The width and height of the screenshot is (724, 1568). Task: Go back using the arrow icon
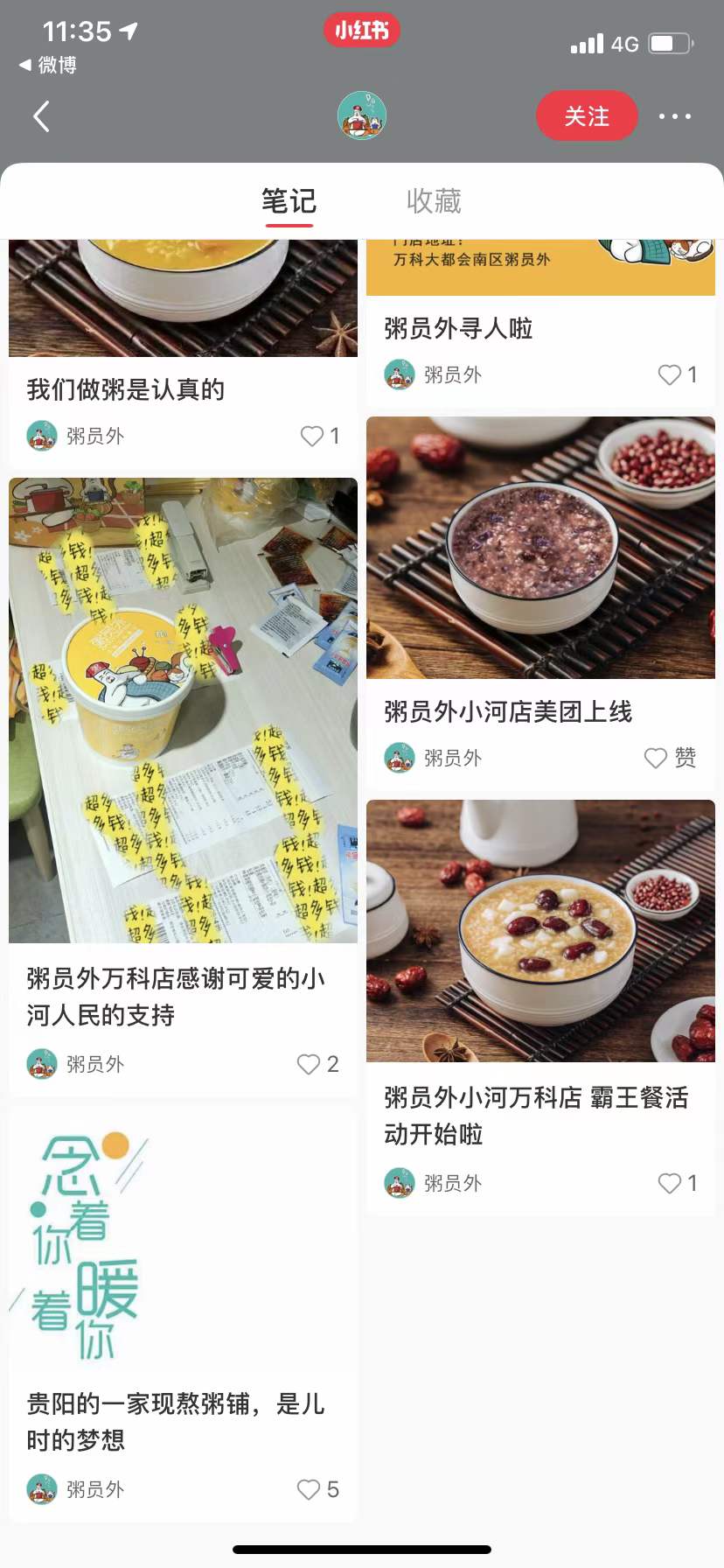point(41,116)
